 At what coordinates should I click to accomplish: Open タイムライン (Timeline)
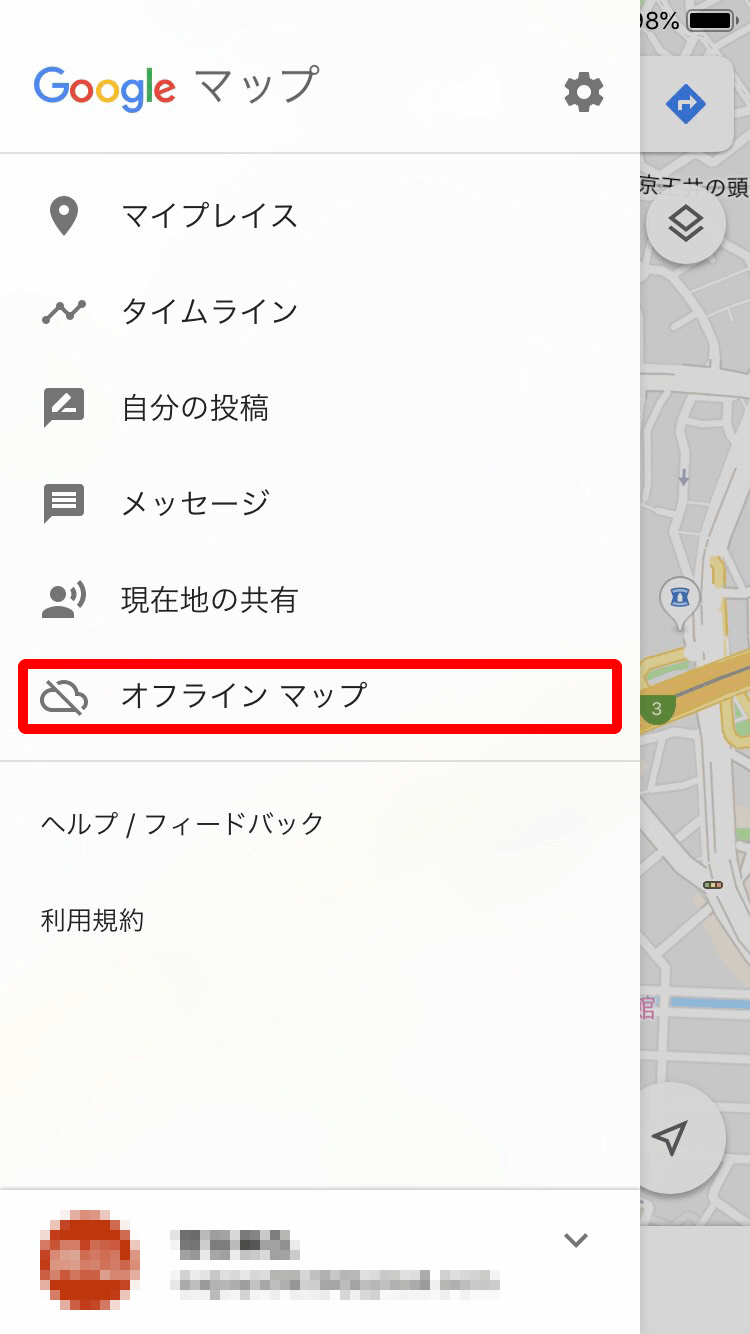point(209,312)
